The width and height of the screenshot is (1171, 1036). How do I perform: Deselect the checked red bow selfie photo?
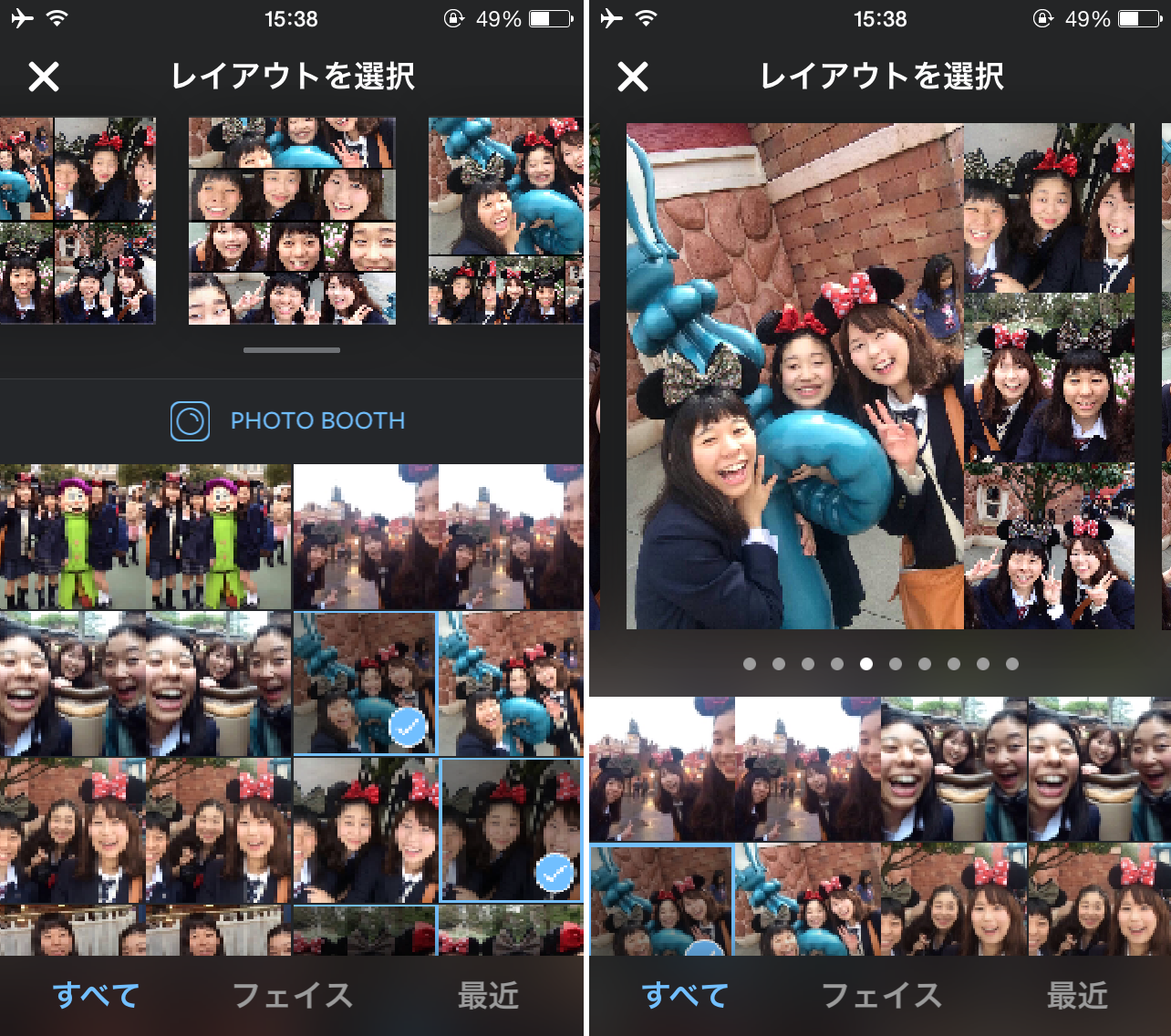511,830
